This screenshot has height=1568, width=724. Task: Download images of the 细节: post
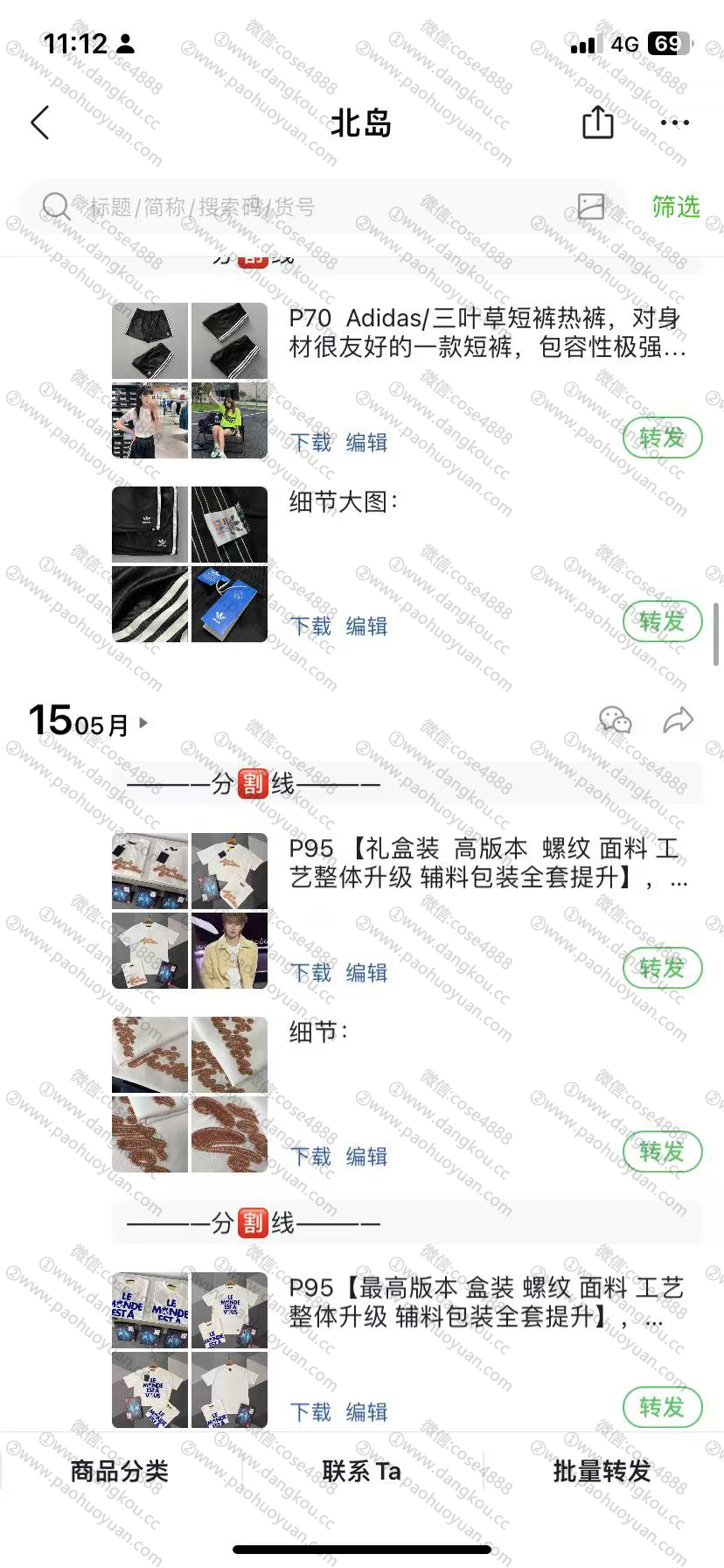click(311, 1157)
